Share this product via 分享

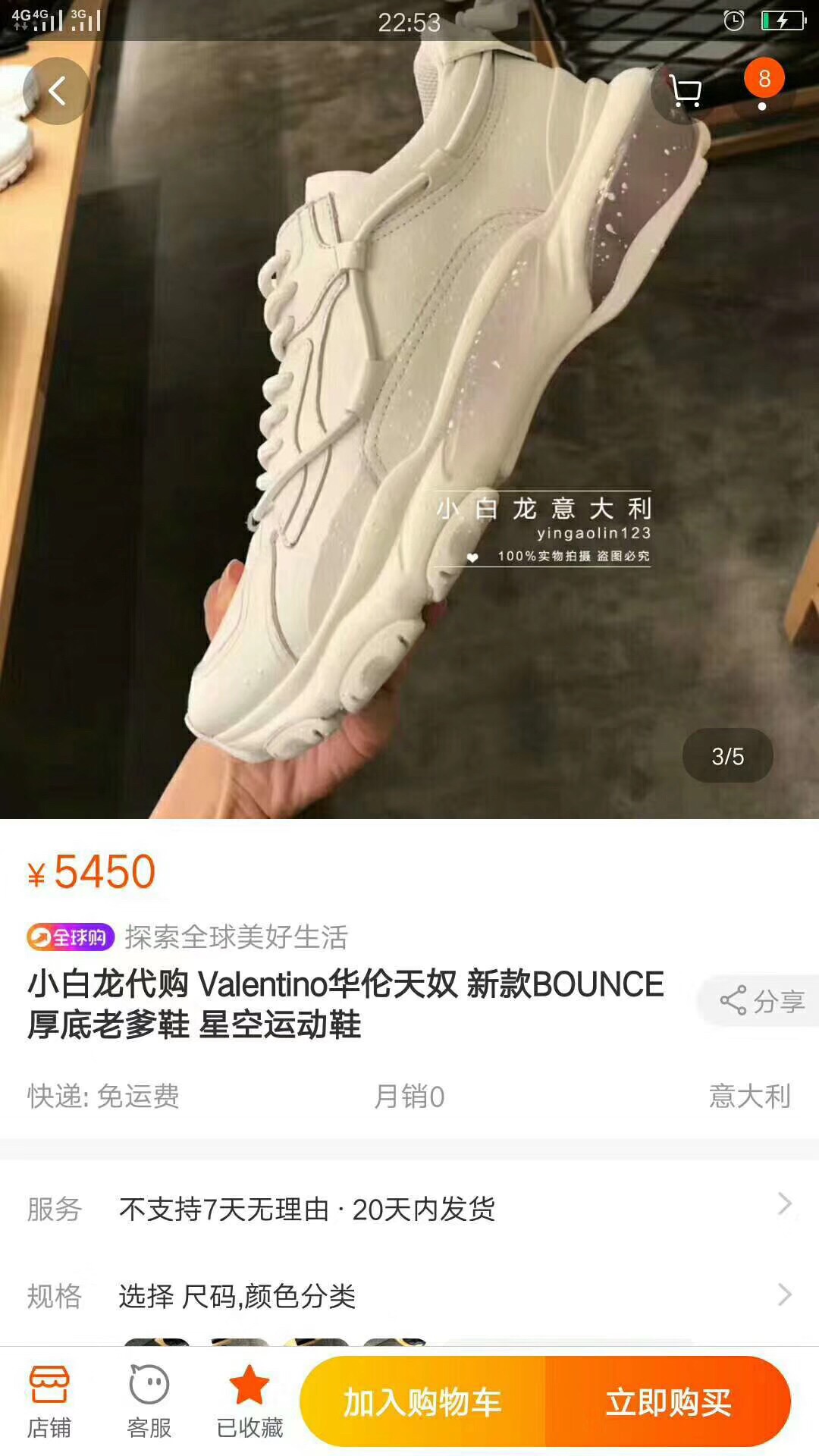point(761,1001)
